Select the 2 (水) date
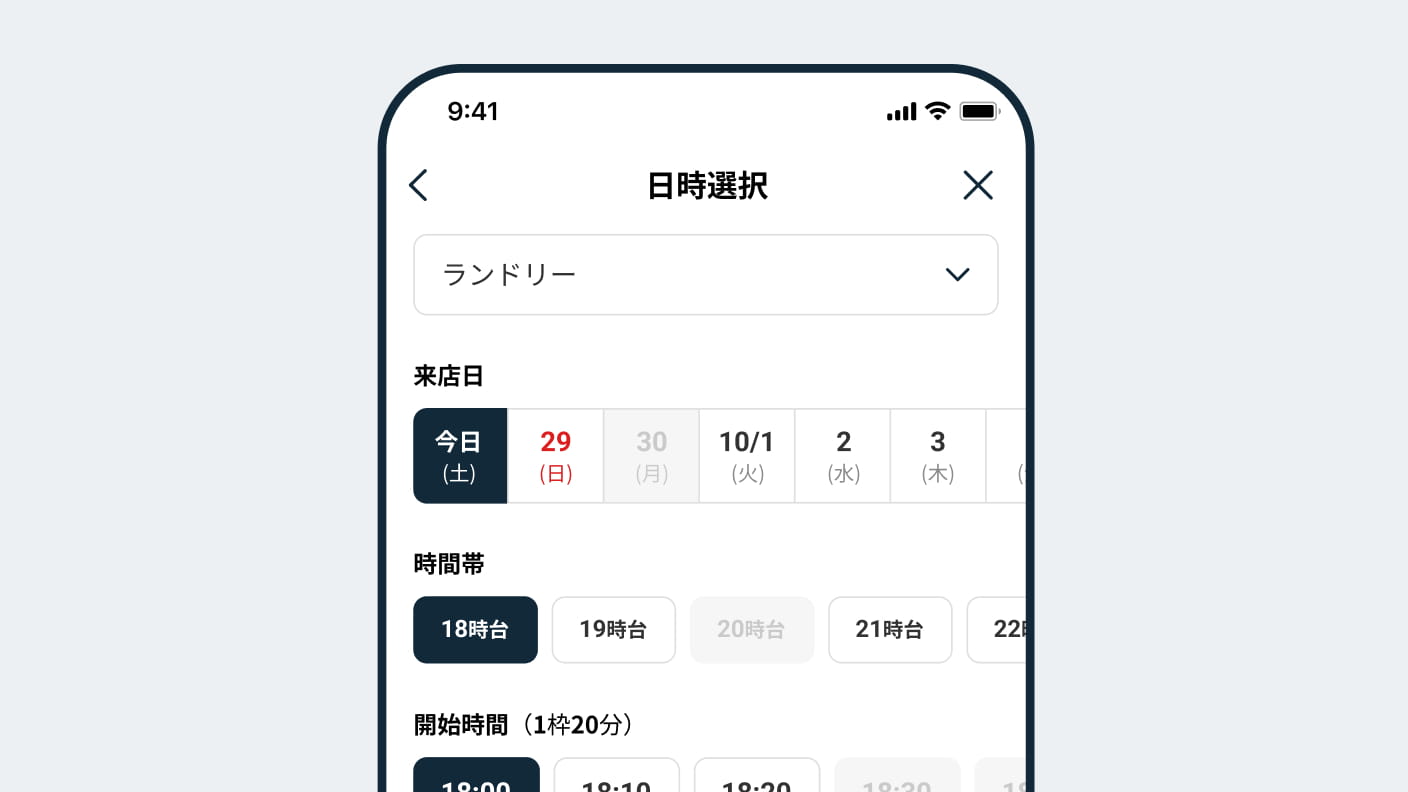This screenshot has width=1408, height=792. 843,456
